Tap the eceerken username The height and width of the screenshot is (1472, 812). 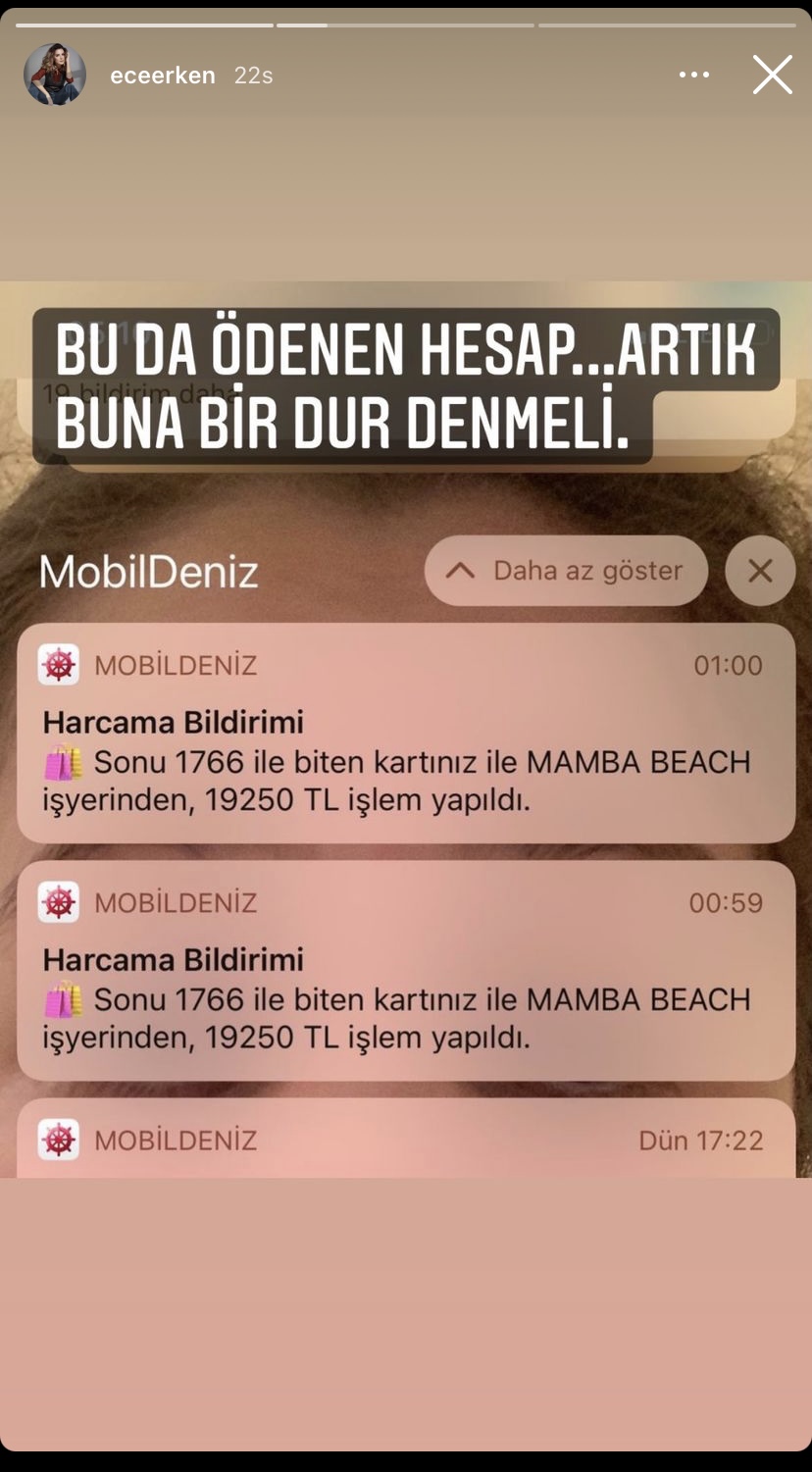click(x=163, y=76)
